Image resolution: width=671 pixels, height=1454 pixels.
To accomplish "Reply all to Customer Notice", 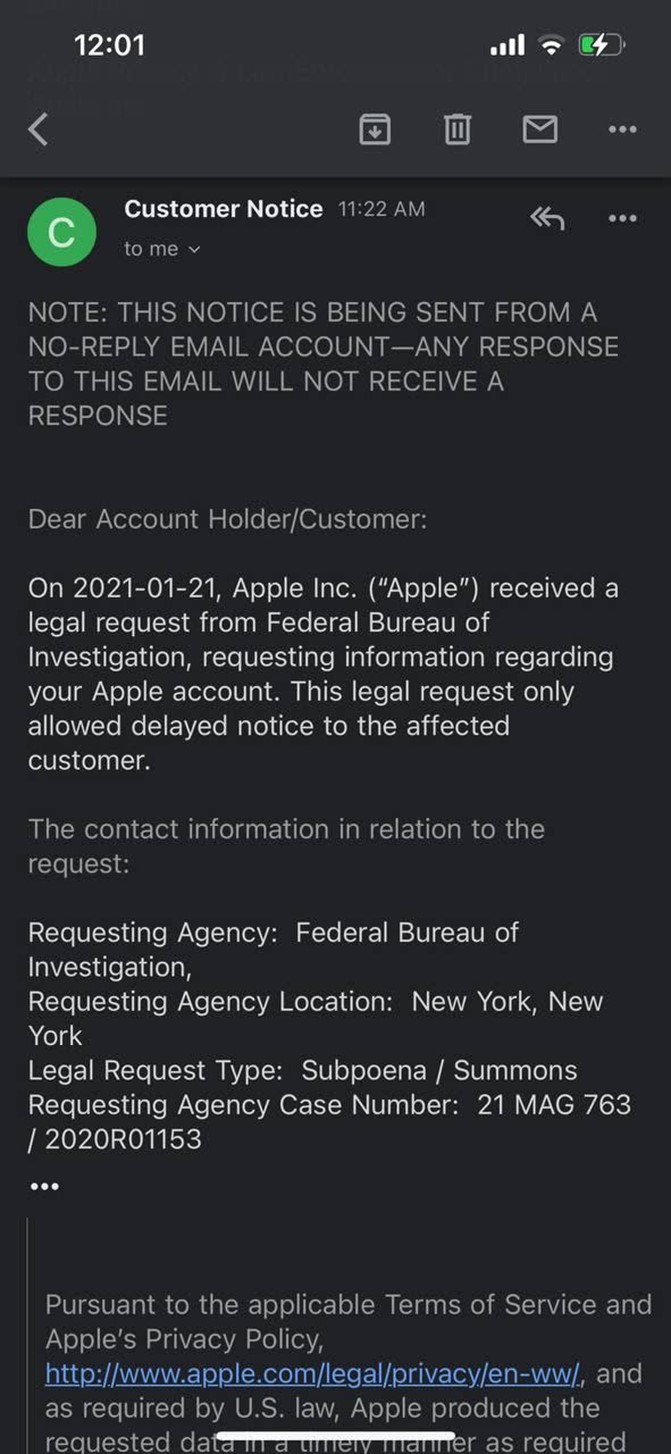I will [547, 218].
